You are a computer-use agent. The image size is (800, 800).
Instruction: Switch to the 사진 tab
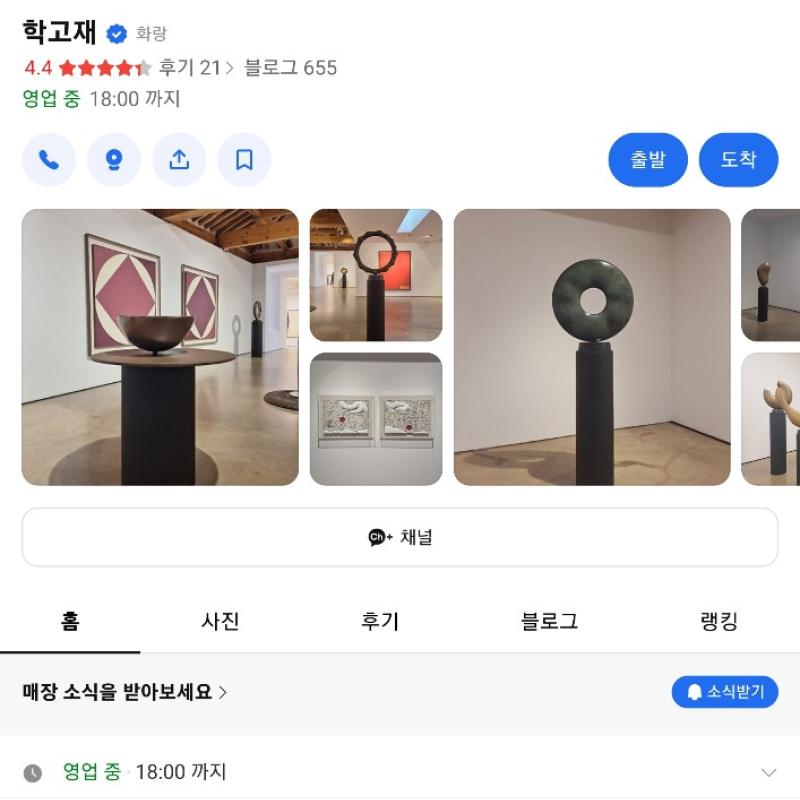220,621
